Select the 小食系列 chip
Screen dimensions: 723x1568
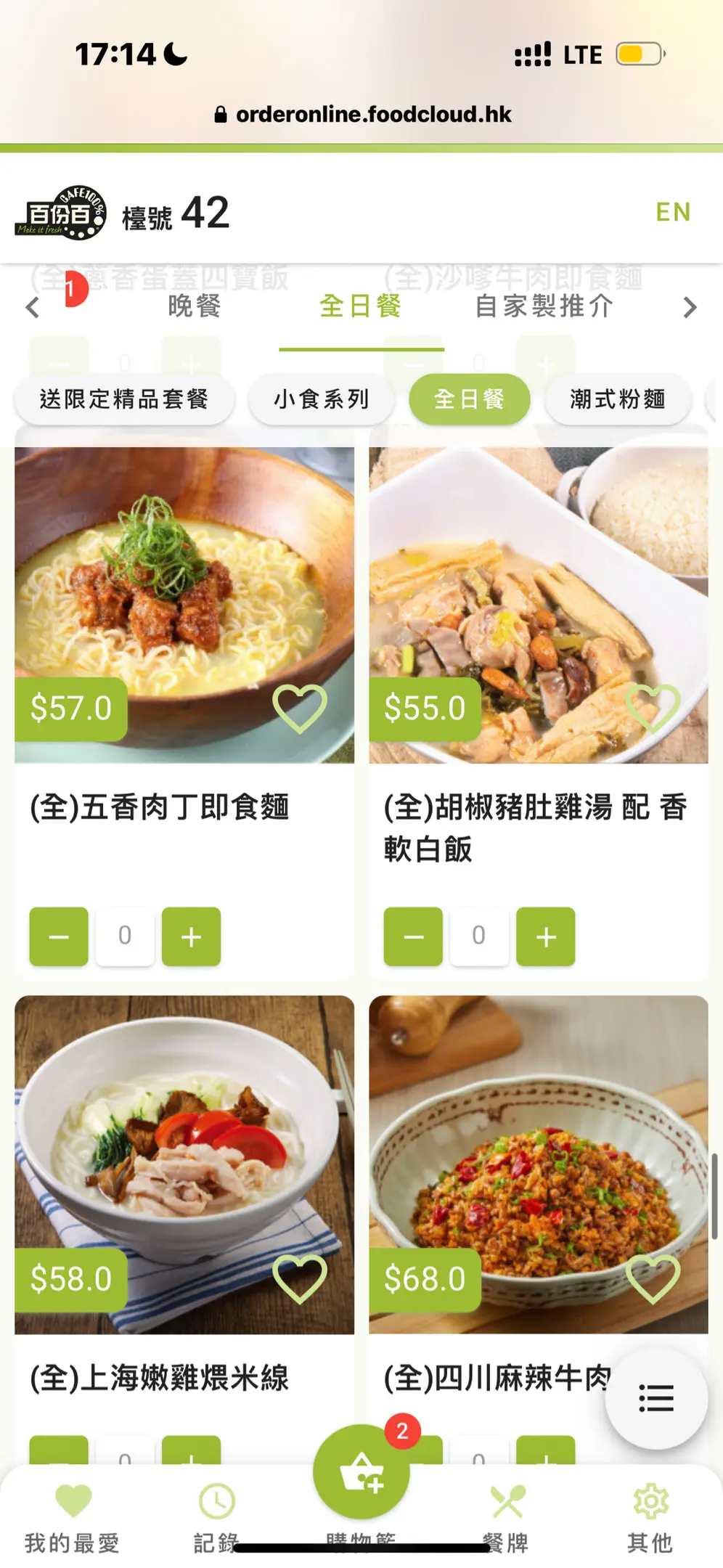[x=322, y=399]
